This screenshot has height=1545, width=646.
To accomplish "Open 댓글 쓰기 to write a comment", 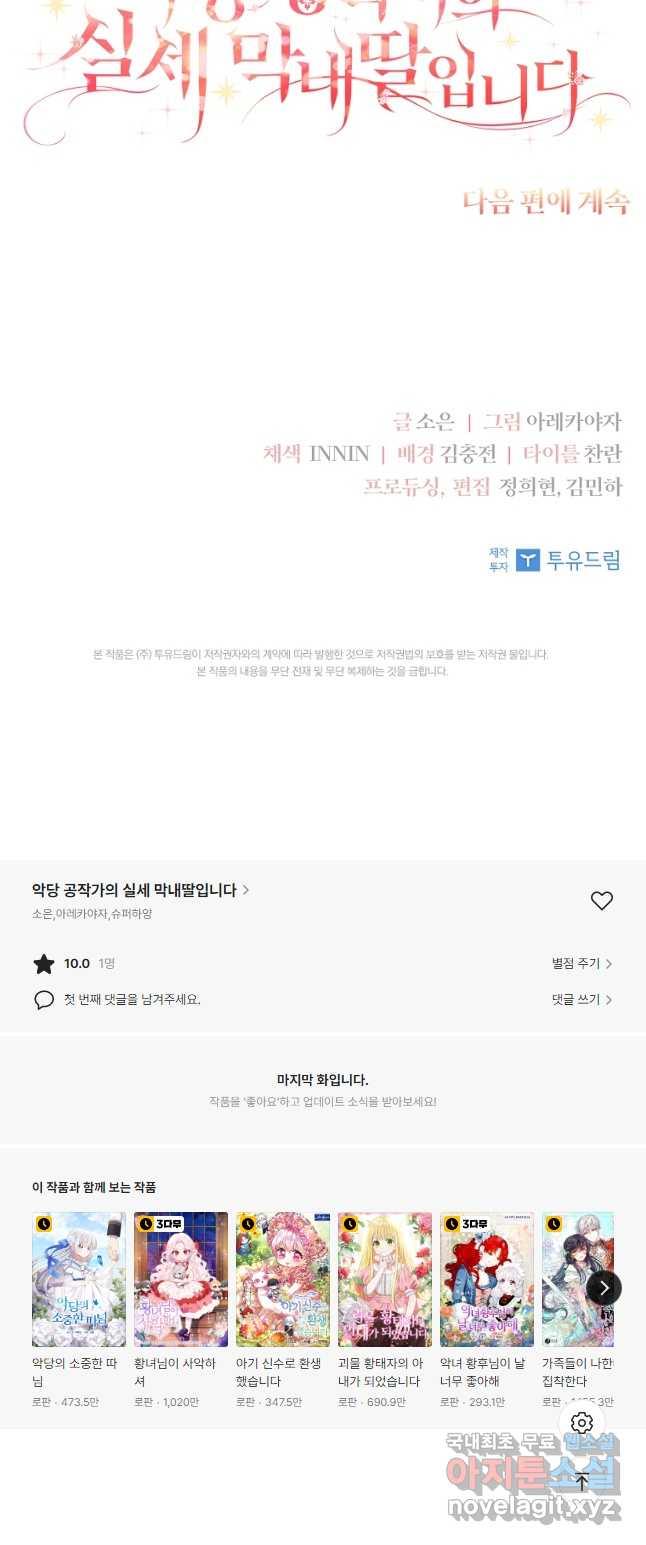I will pyautogui.click(x=581, y=1000).
